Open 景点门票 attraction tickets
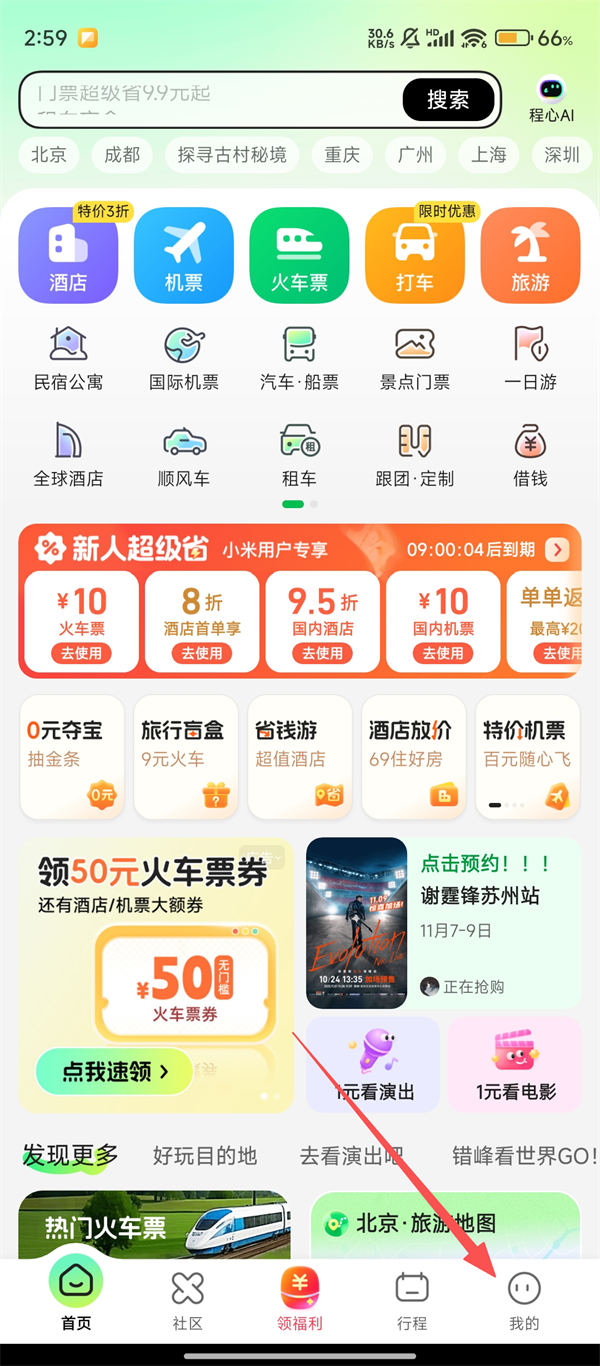Screen dimensions: 600x1366 (415, 358)
